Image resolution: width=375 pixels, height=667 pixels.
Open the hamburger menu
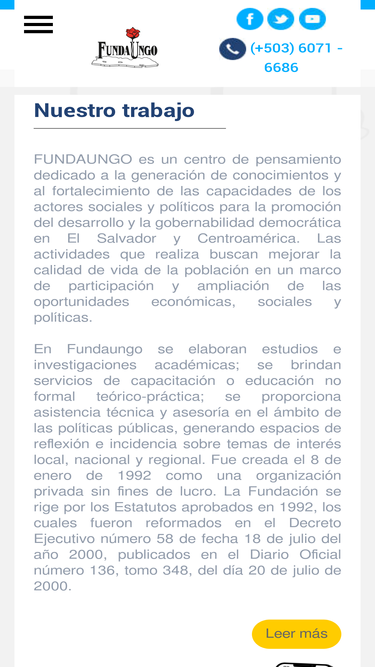[38, 25]
